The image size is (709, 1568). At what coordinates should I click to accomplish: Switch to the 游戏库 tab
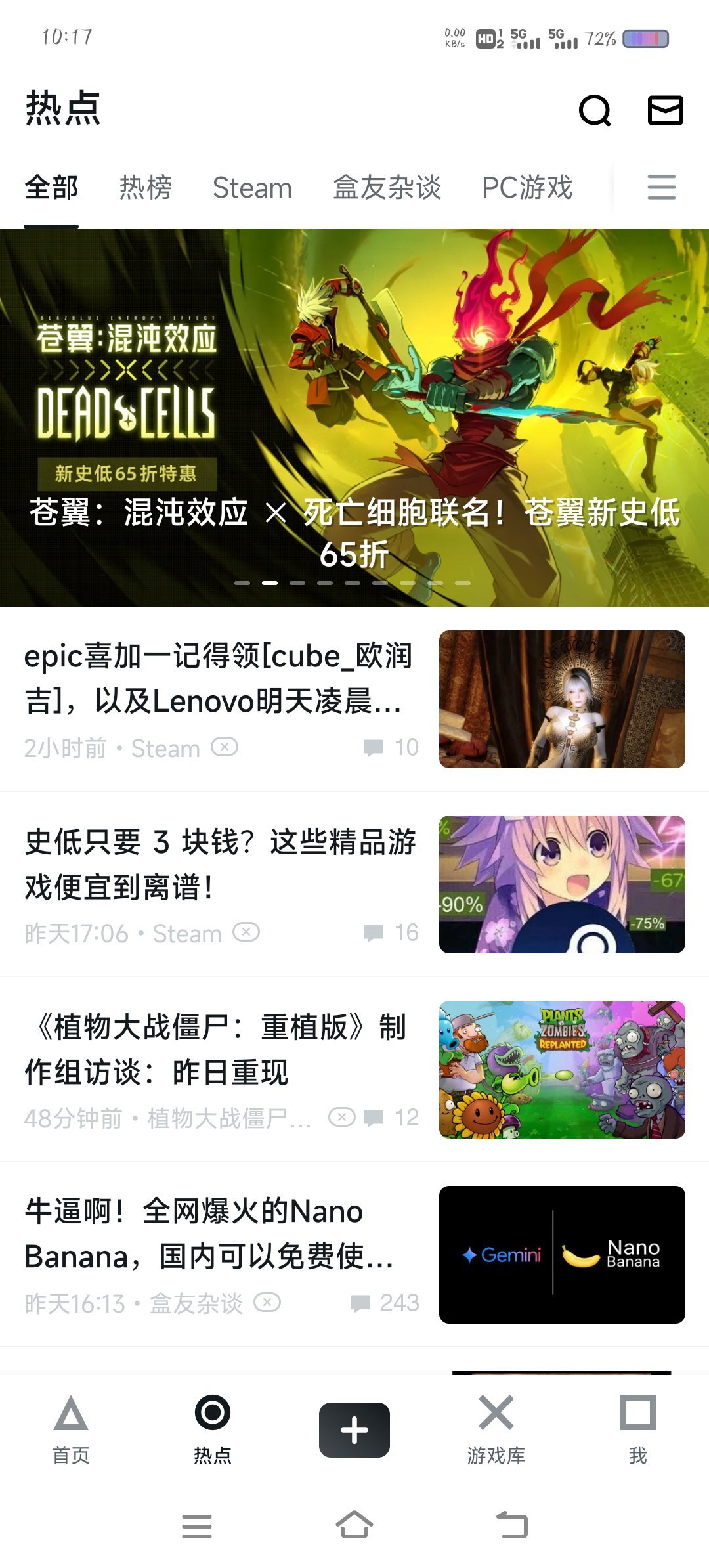(496, 1429)
